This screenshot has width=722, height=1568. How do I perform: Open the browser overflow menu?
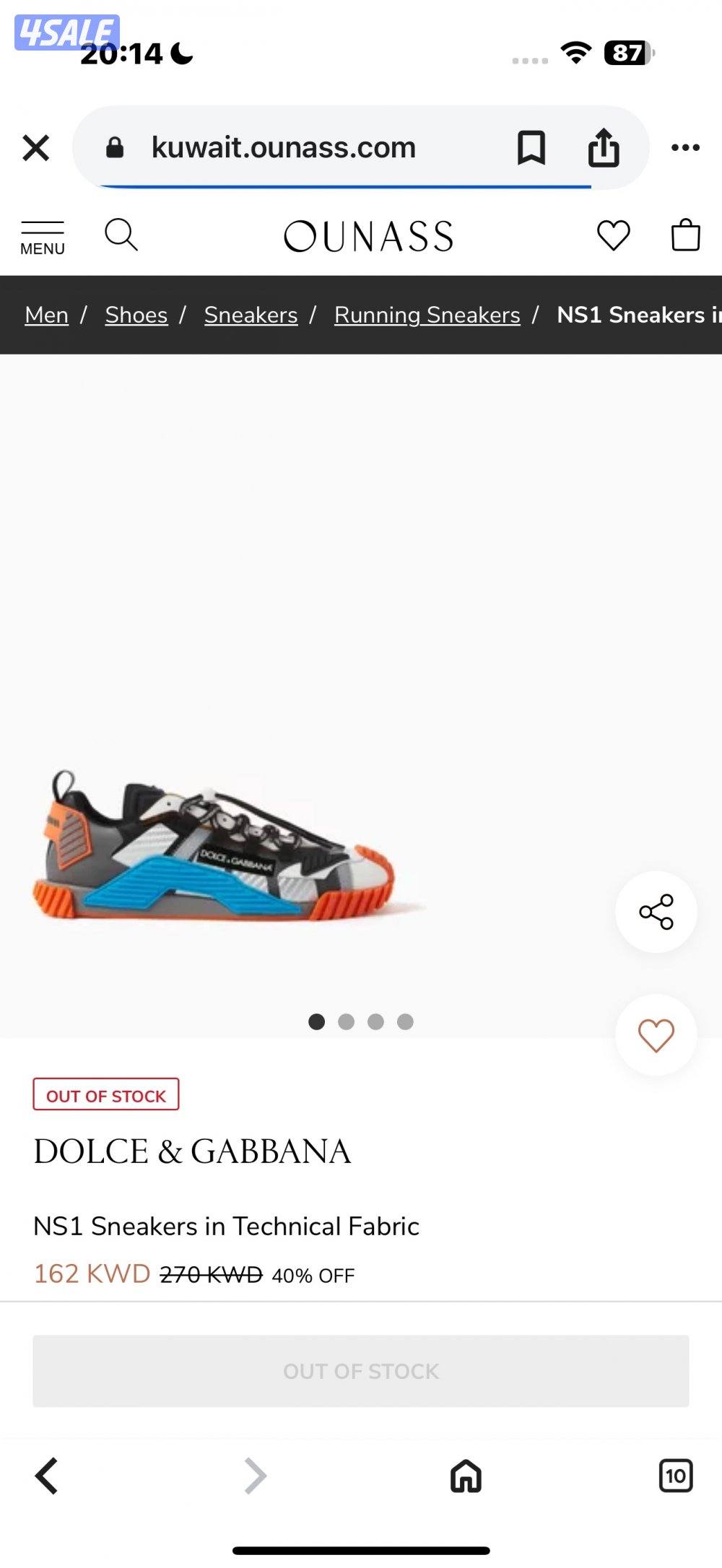pos(684,148)
